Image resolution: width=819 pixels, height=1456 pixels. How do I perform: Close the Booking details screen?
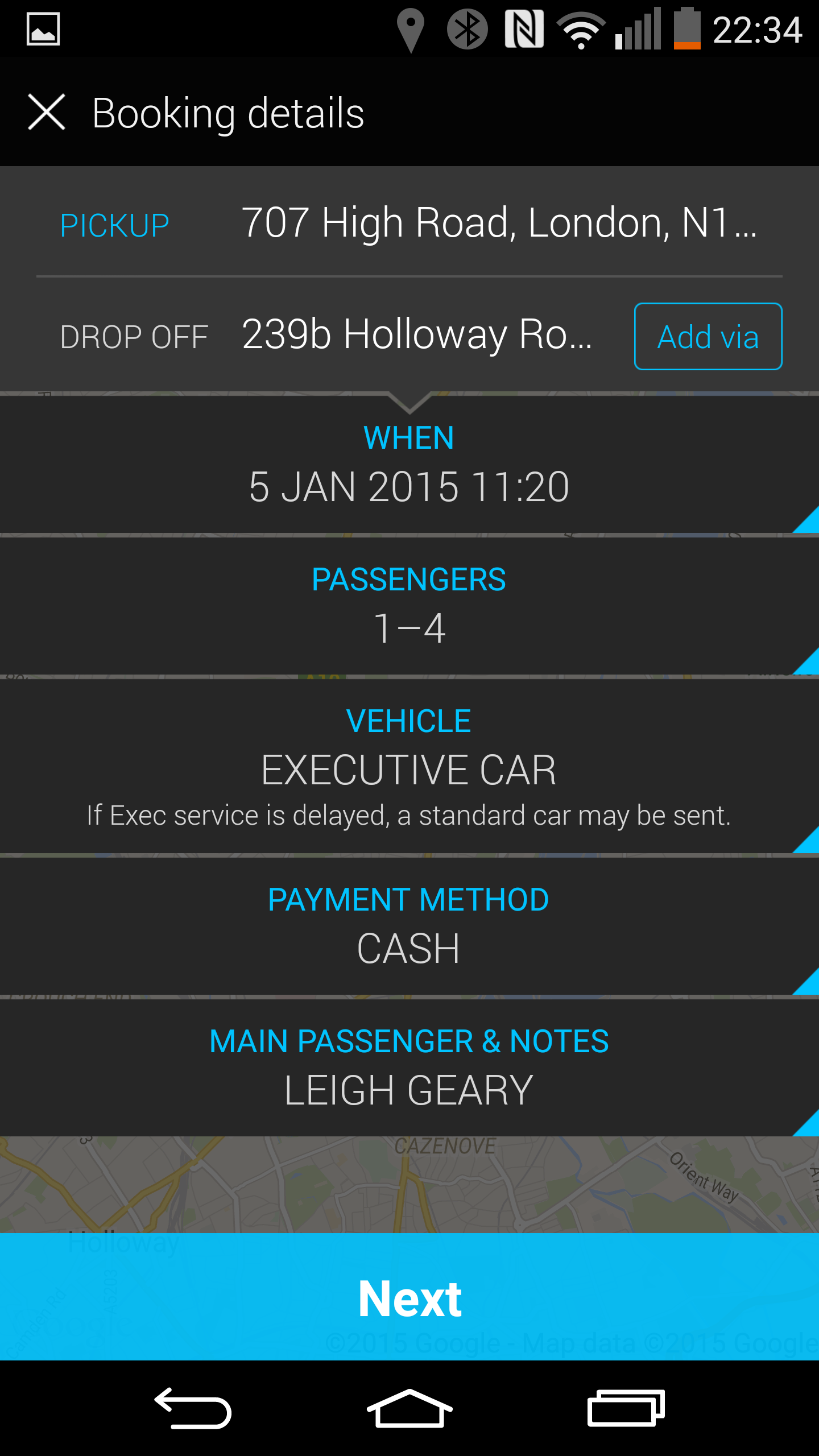click(47, 112)
